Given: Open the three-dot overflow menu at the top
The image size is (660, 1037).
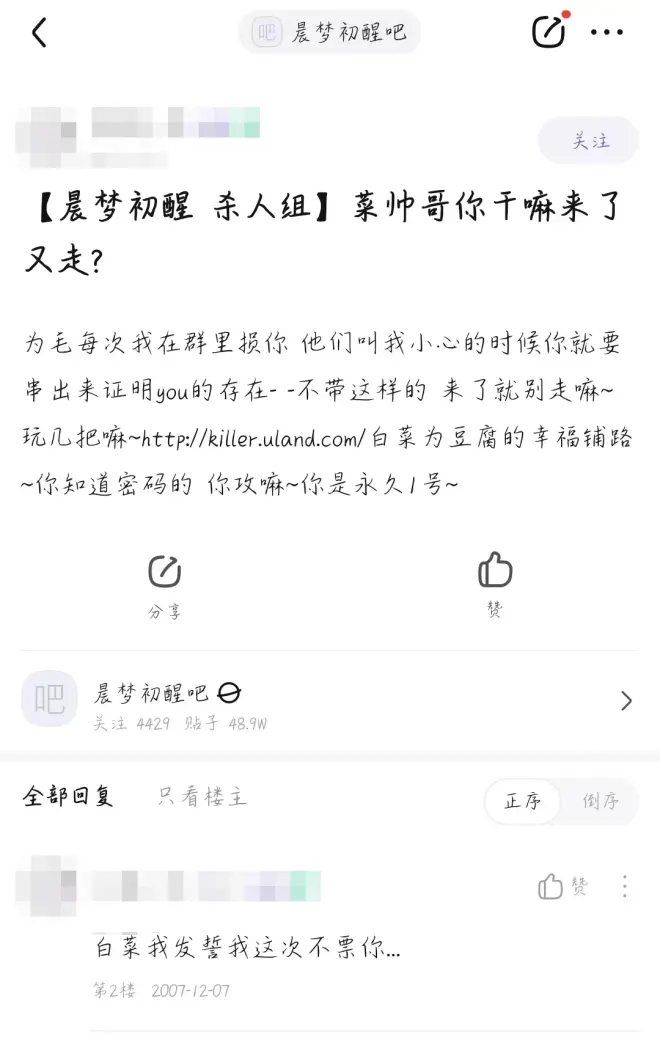Looking at the screenshot, I should pos(607,33).
